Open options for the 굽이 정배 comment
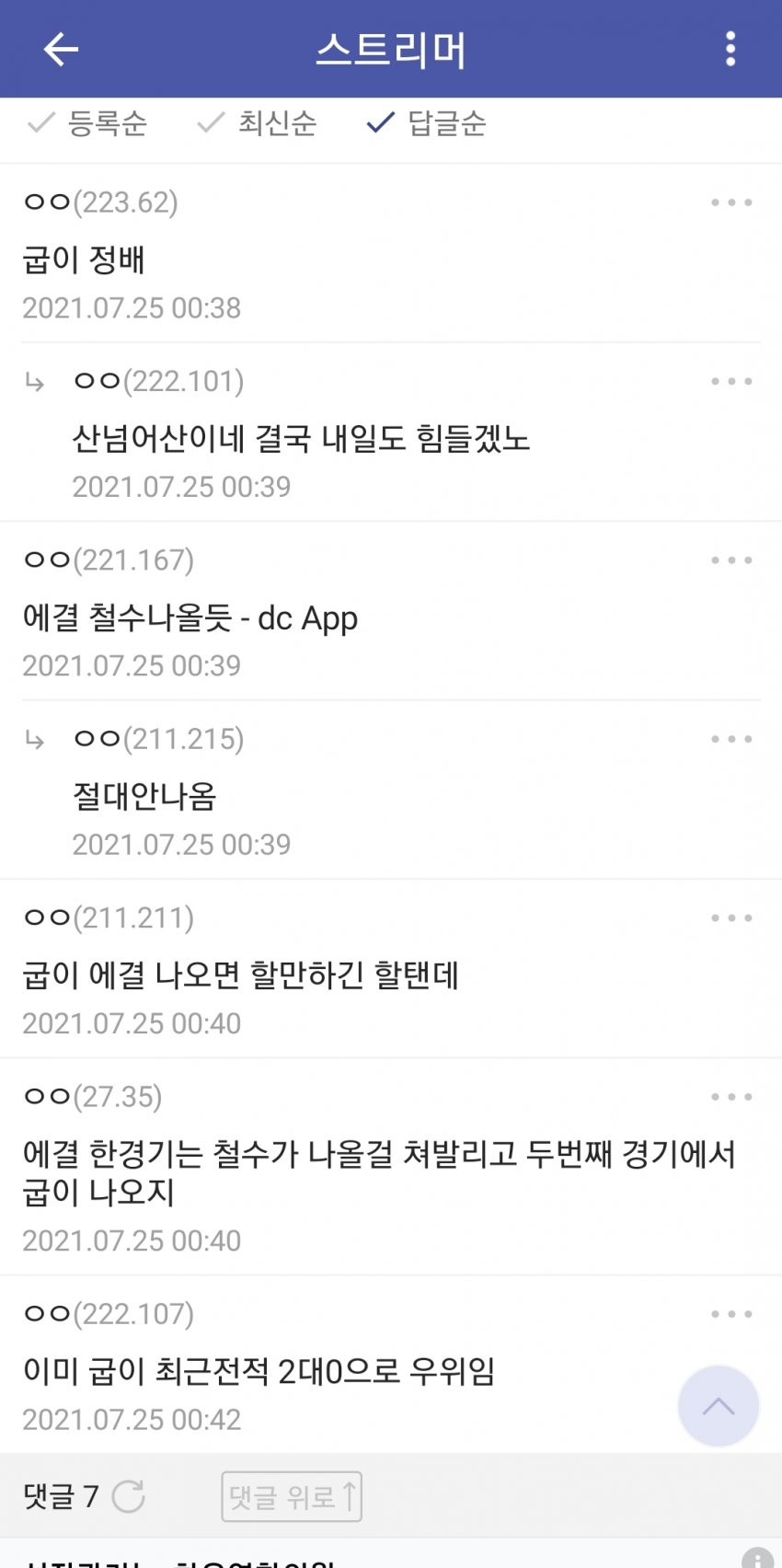782x1568 pixels. click(731, 202)
